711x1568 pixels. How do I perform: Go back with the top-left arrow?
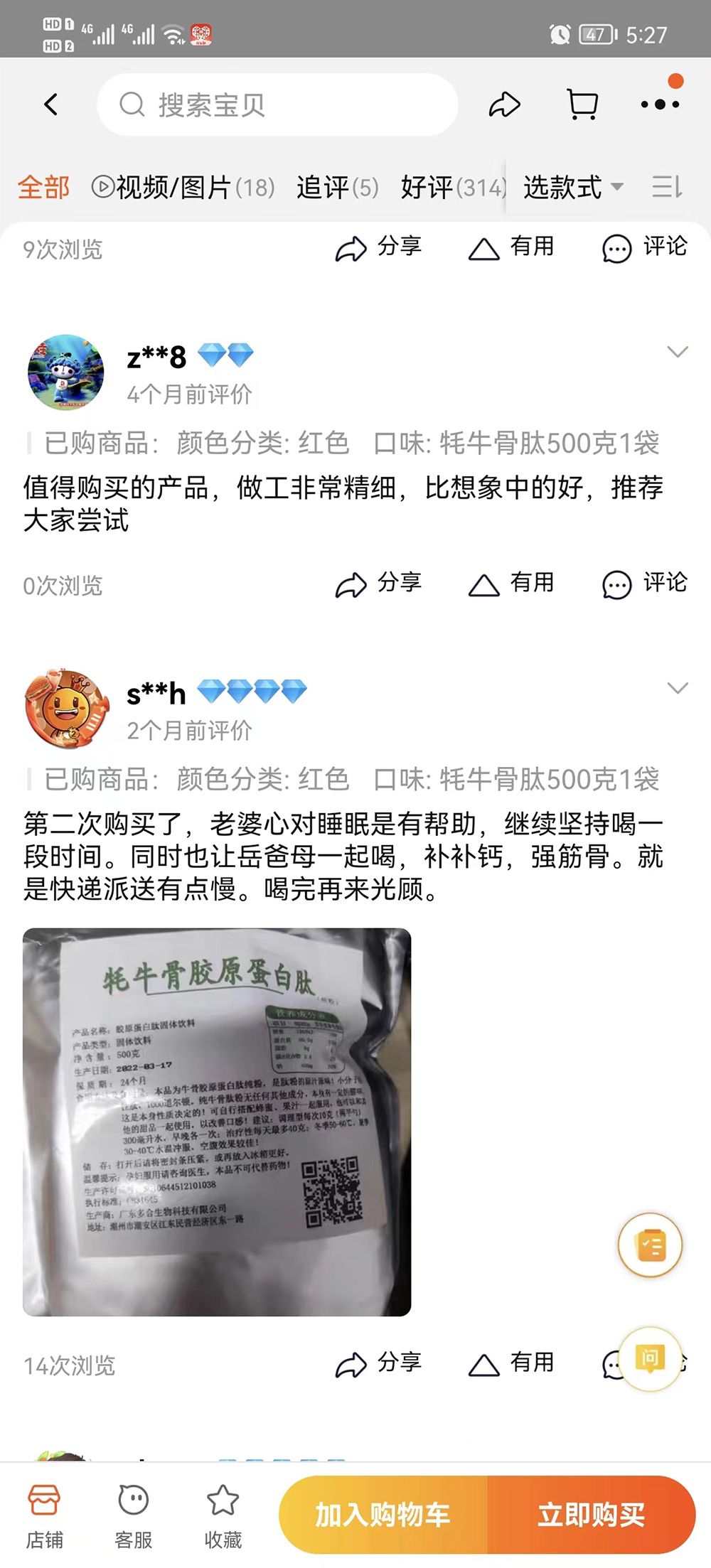coord(51,104)
